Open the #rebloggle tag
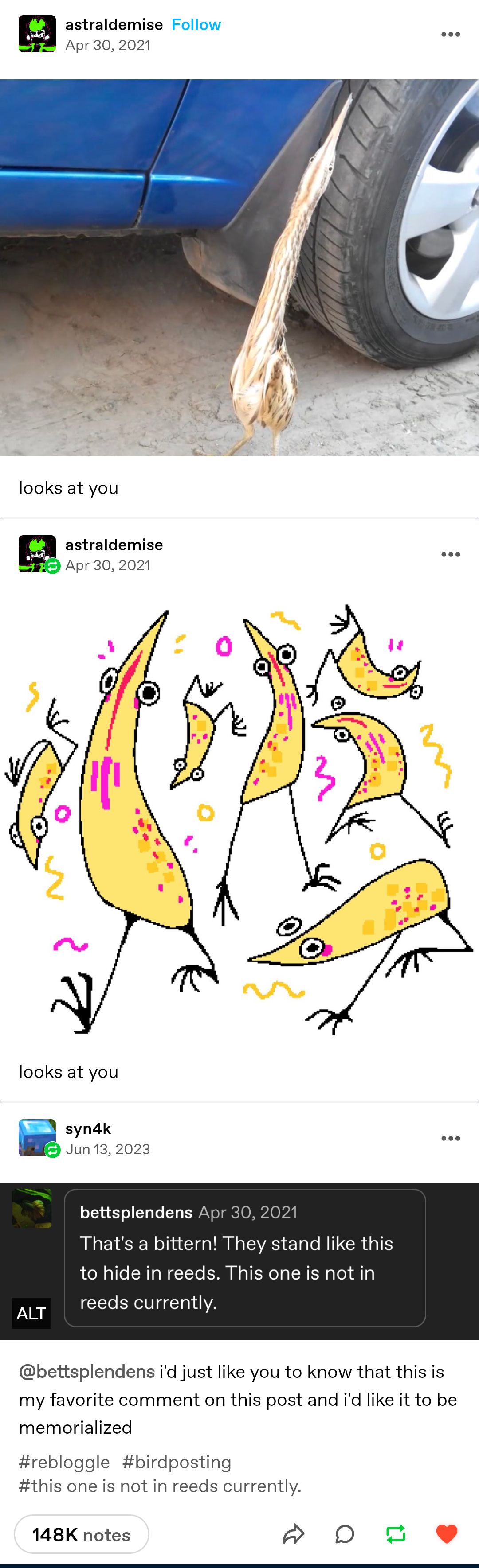This screenshot has width=479, height=1568. pyautogui.click(x=64, y=1462)
